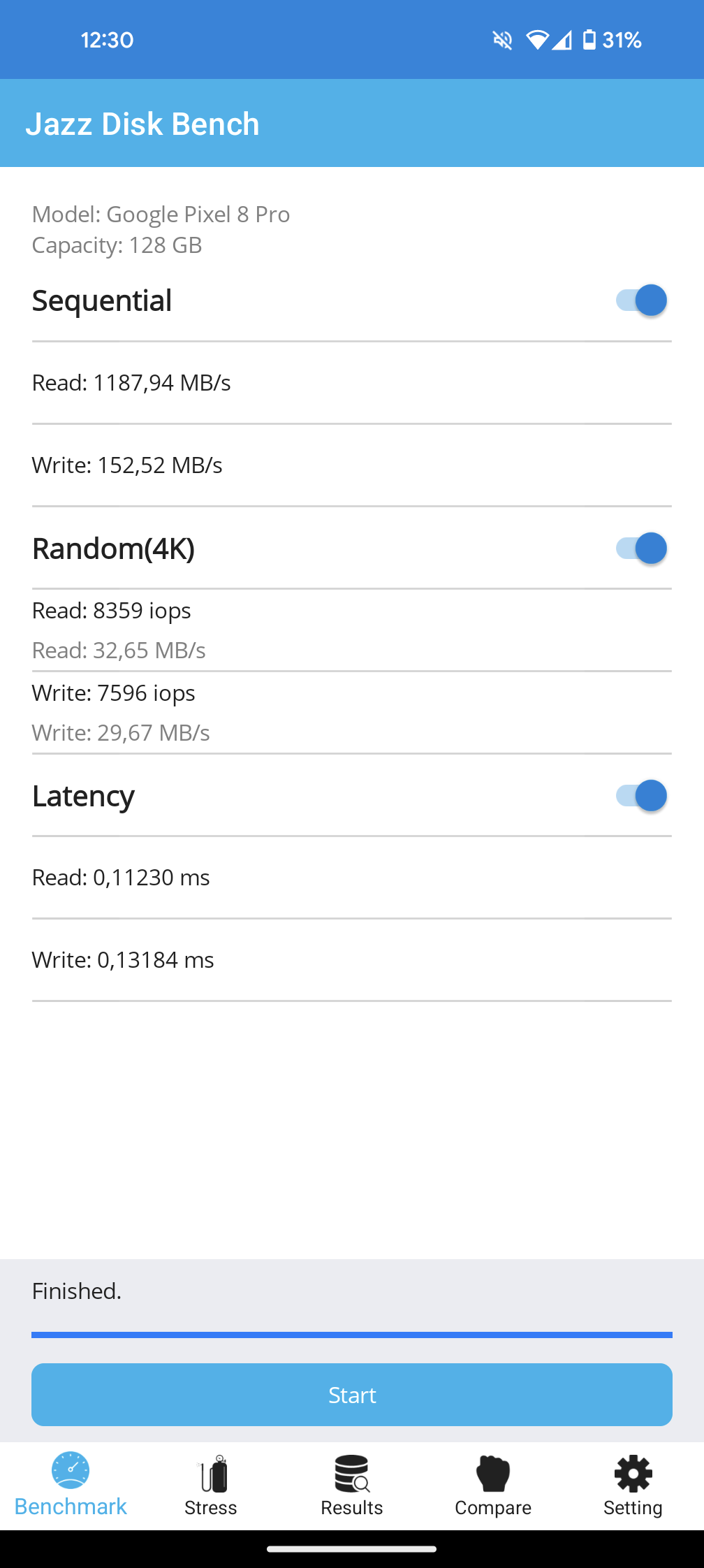Turn off the Random(4K) switch
Viewport: 704px width, 1568px height.
[641, 549]
